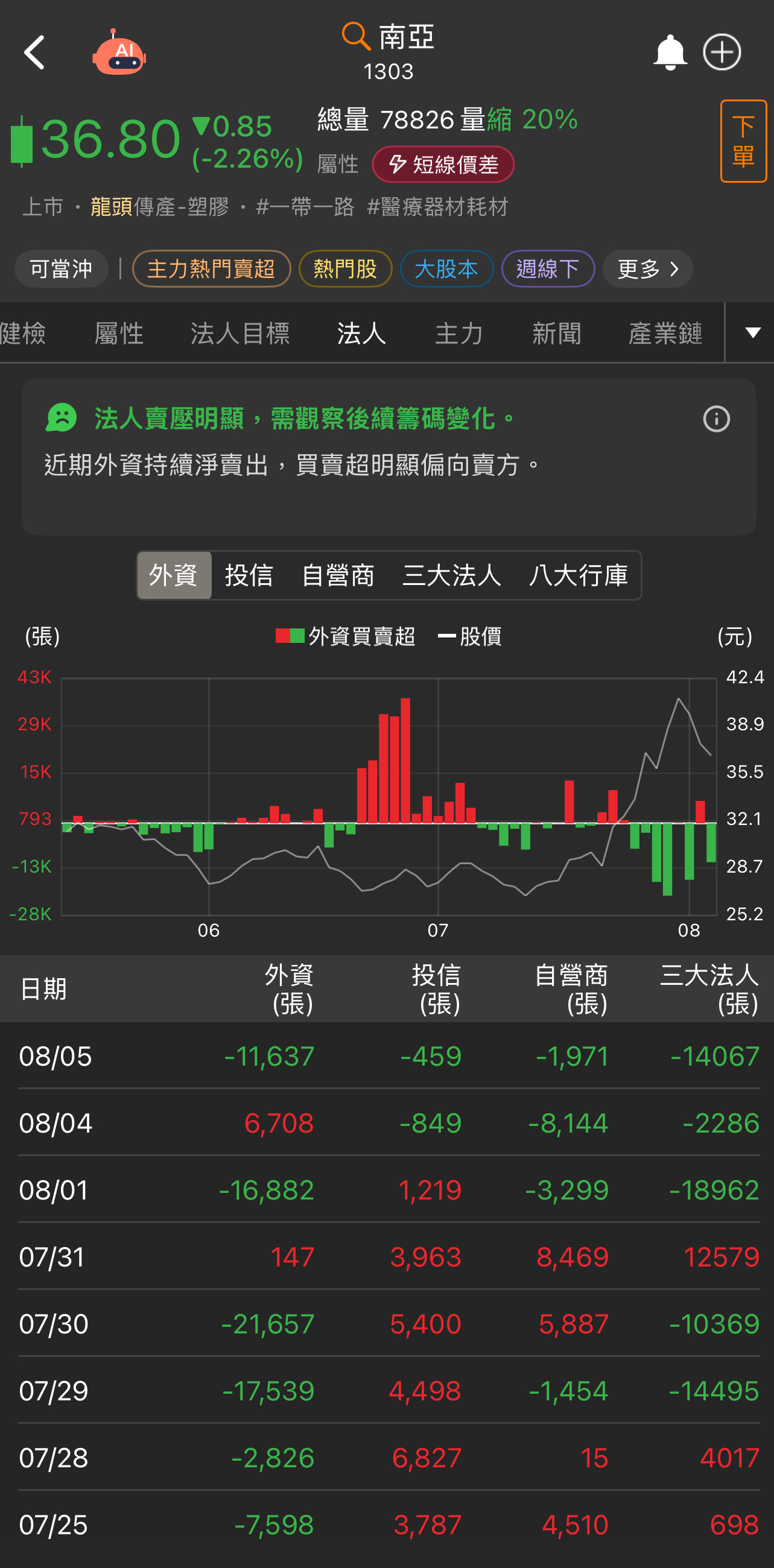Image resolution: width=774 pixels, height=1568 pixels.
Task: Switch to the 主力 tab
Action: [x=459, y=333]
